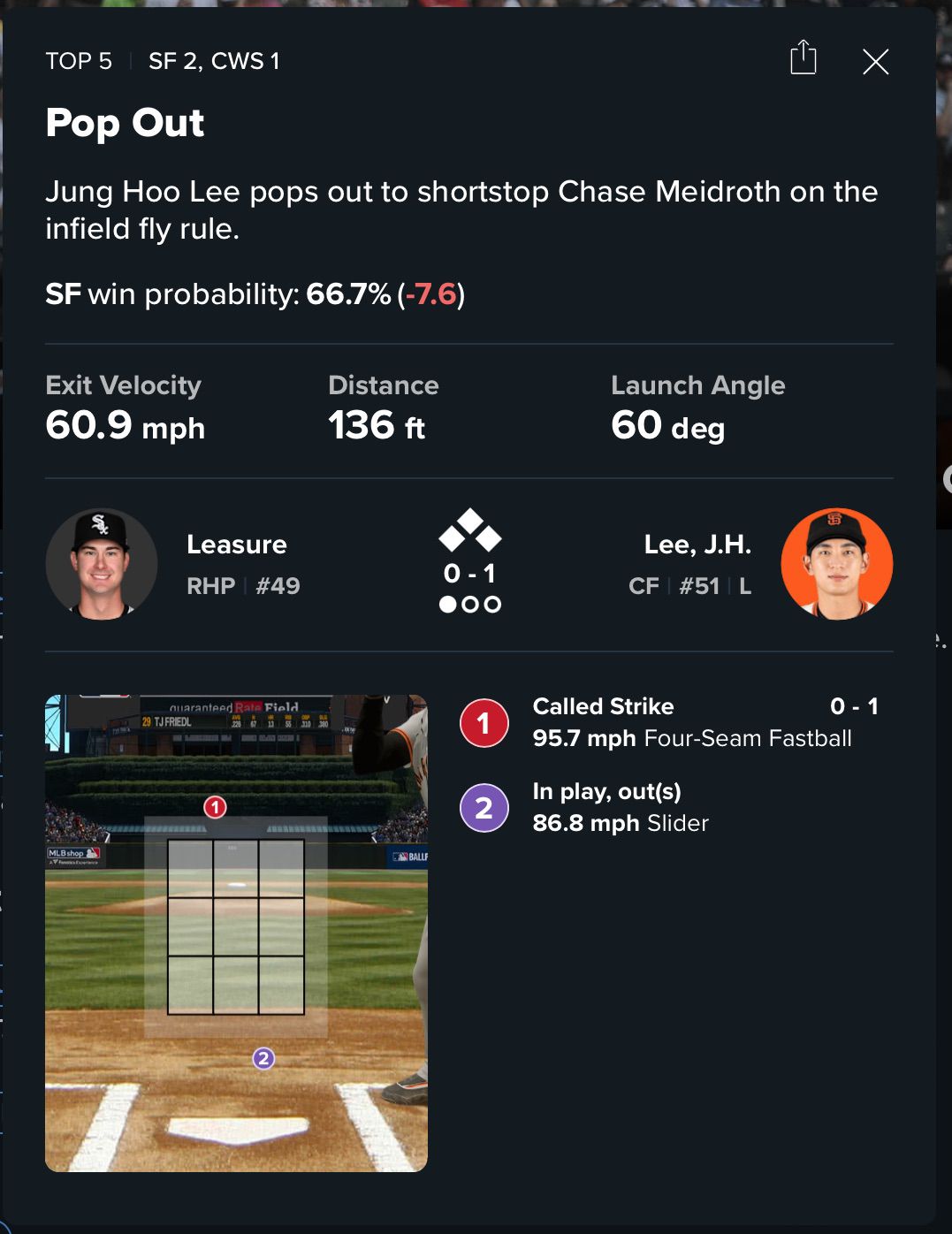Click the baserunner diamond graphic

coord(469,535)
